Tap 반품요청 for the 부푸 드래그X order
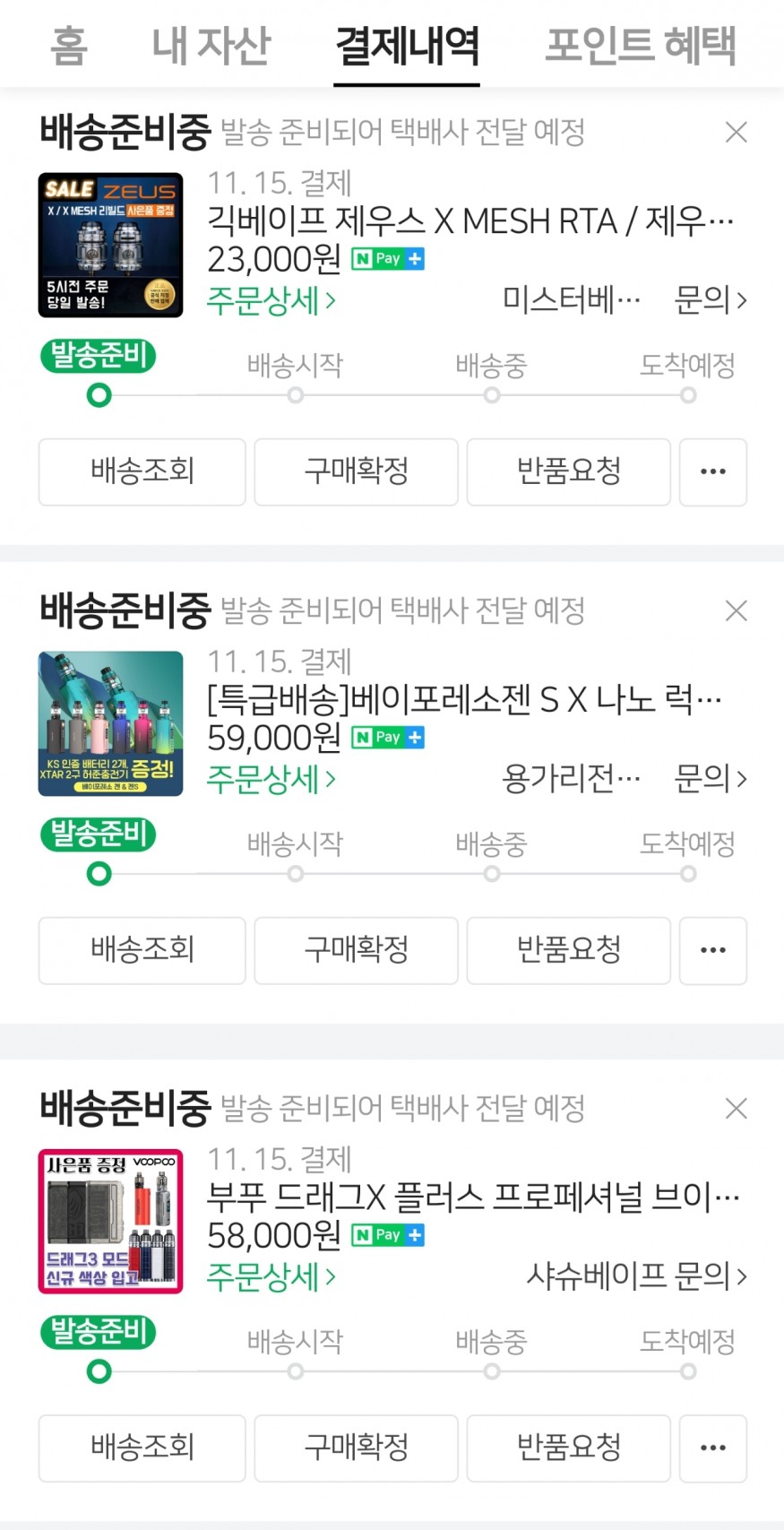This screenshot has width=784, height=1530. click(568, 1448)
